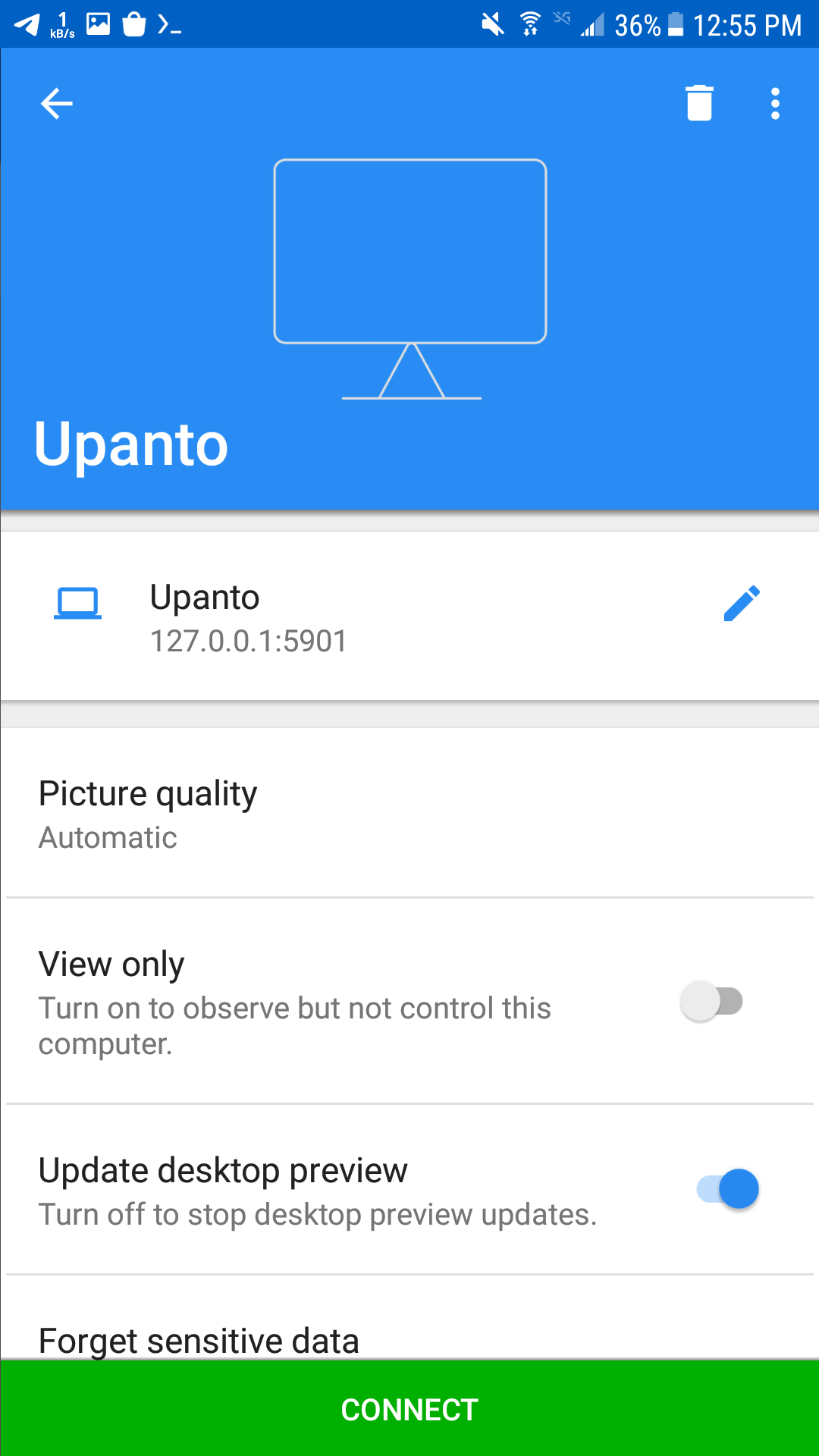Edit the Upanto address with pencil icon
The width and height of the screenshot is (819, 1456).
click(742, 604)
